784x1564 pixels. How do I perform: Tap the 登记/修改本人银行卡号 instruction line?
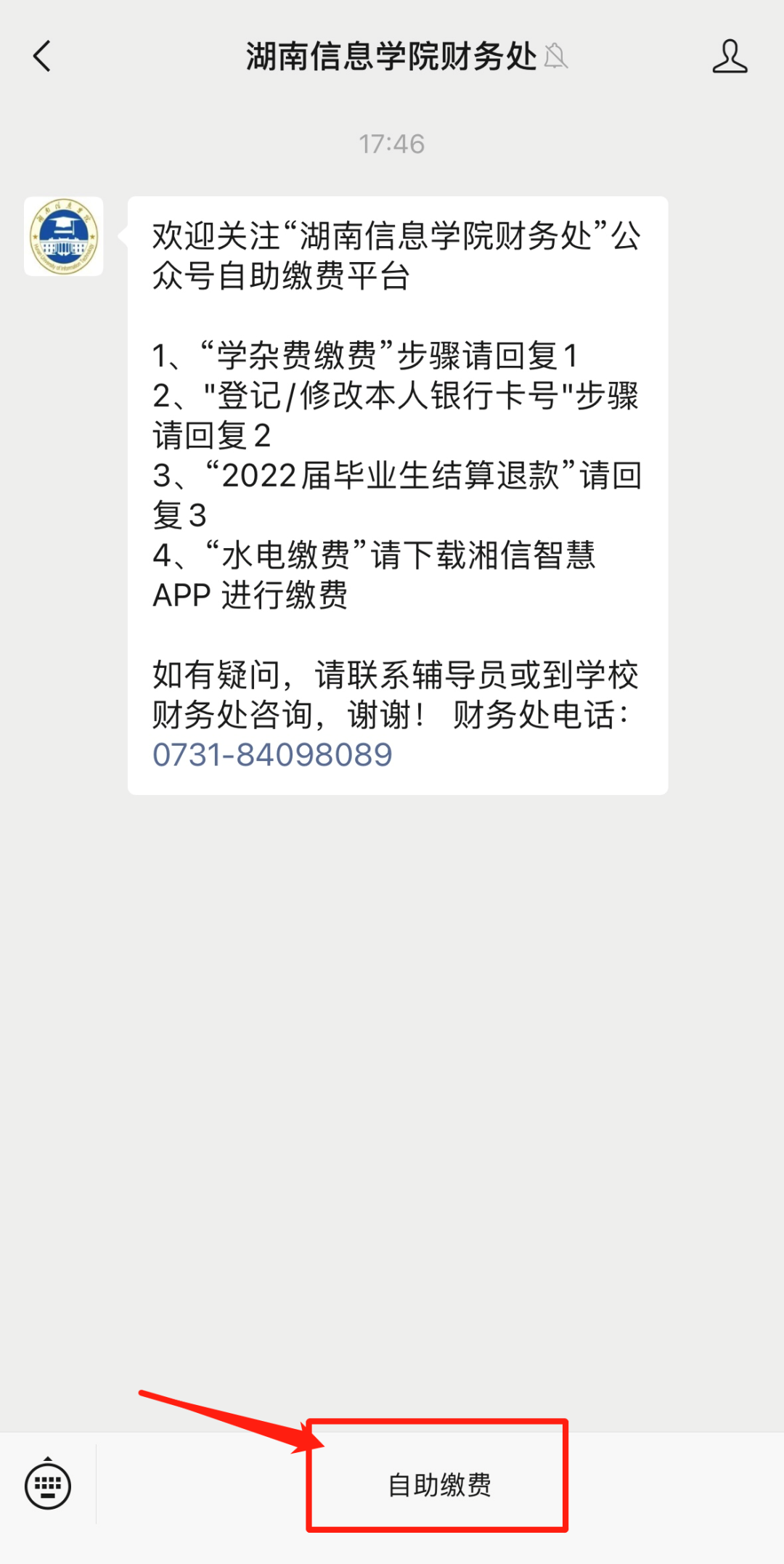[x=396, y=396]
